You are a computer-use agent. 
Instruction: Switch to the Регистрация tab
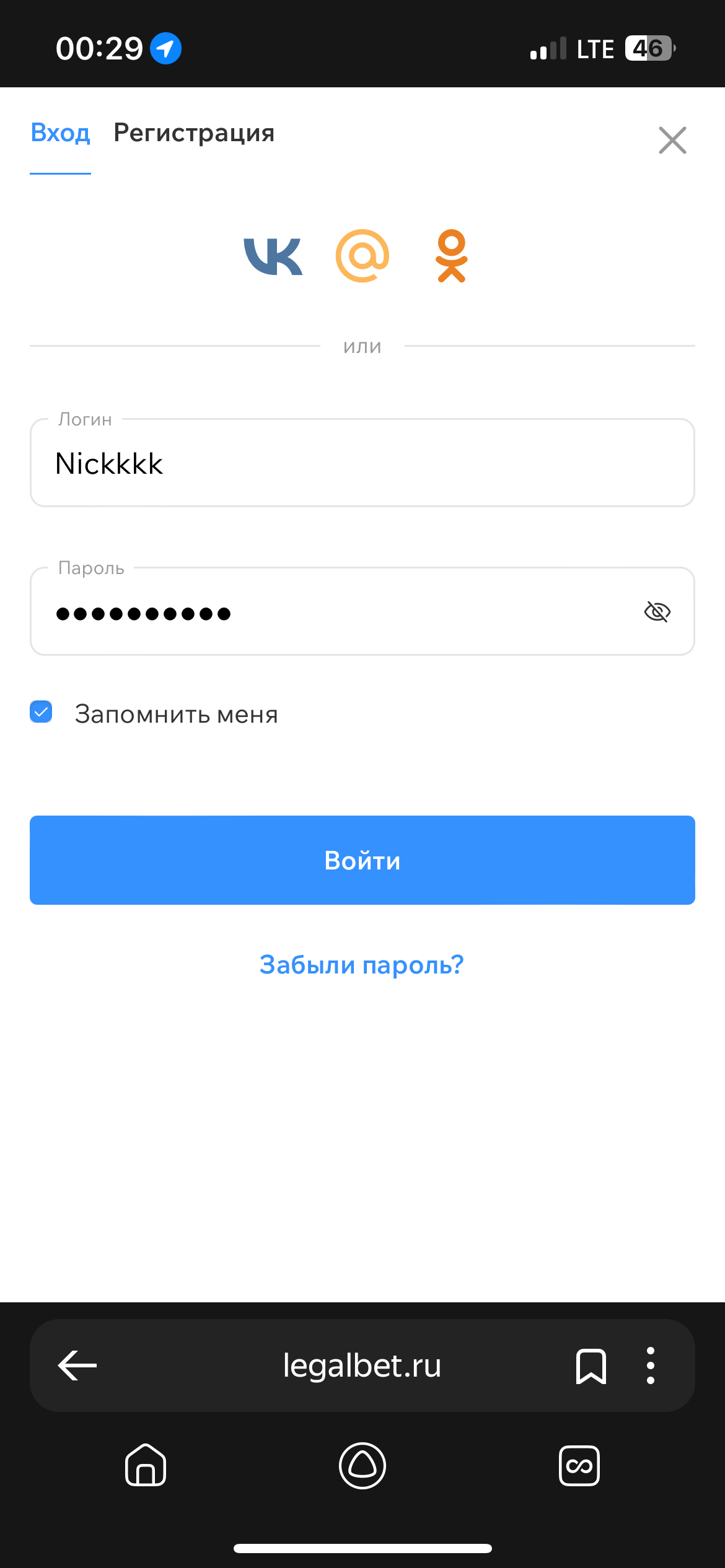pos(194,133)
